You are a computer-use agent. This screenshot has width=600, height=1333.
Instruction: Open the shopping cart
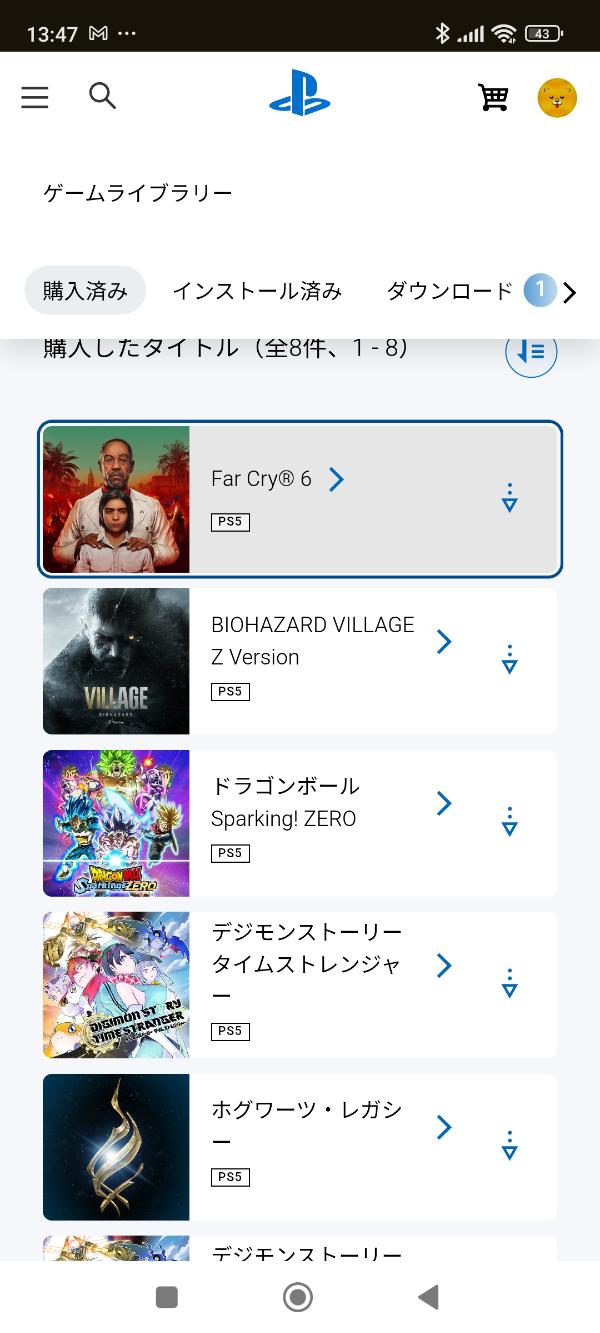coord(493,97)
